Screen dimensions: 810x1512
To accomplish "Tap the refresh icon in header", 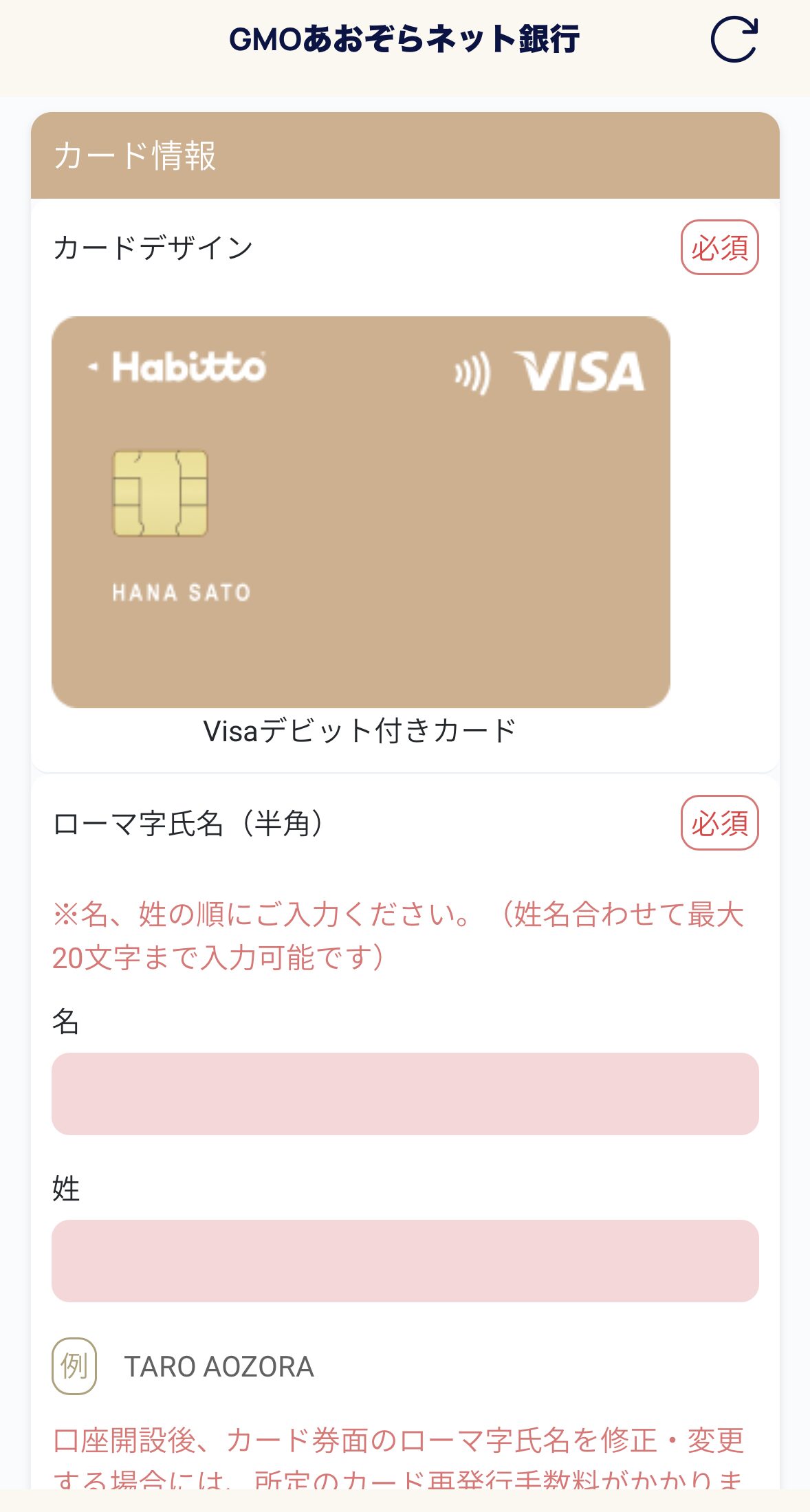I will click(x=734, y=39).
